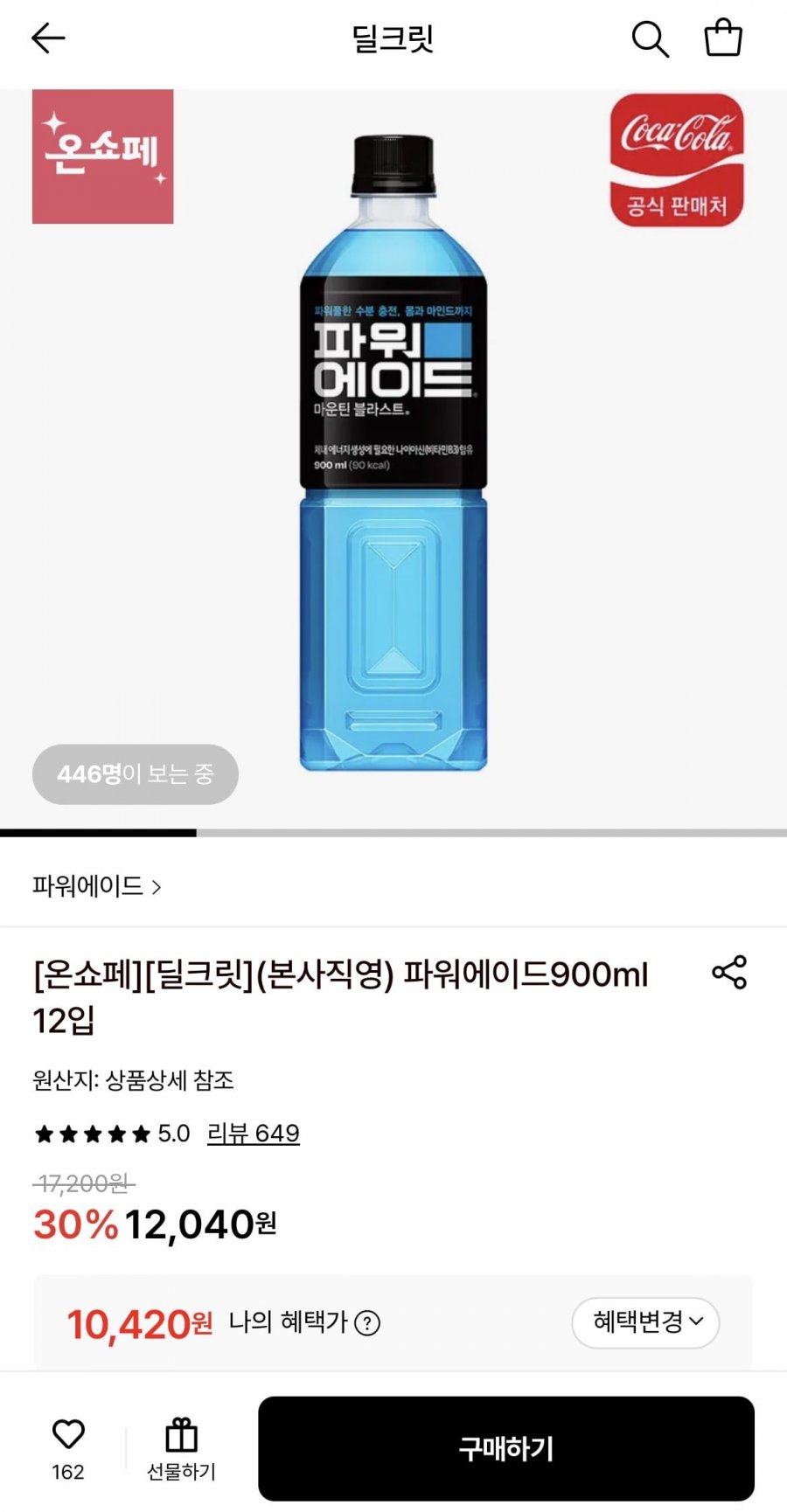Add product to wishlist with heart

tap(68, 1435)
